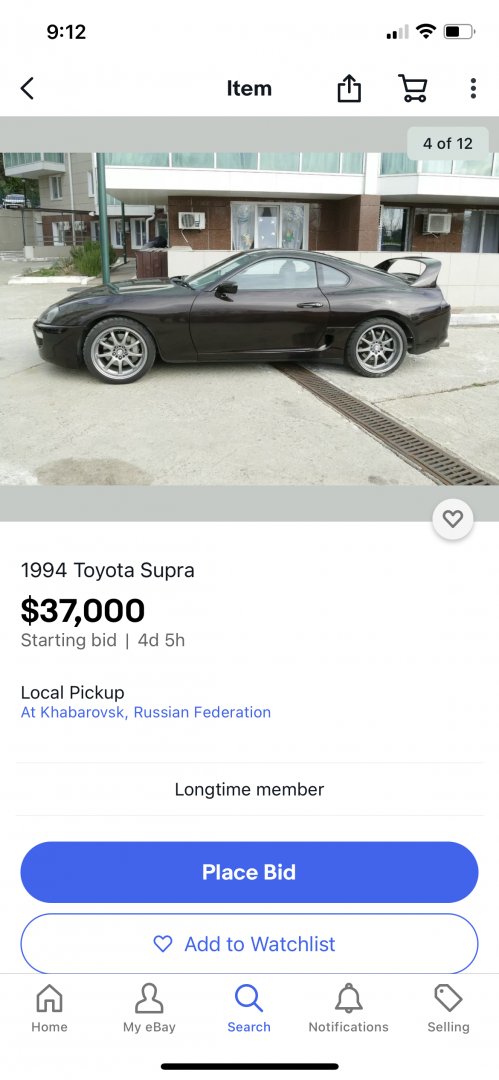Switch to the Home tab

[x=50, y=1008]
